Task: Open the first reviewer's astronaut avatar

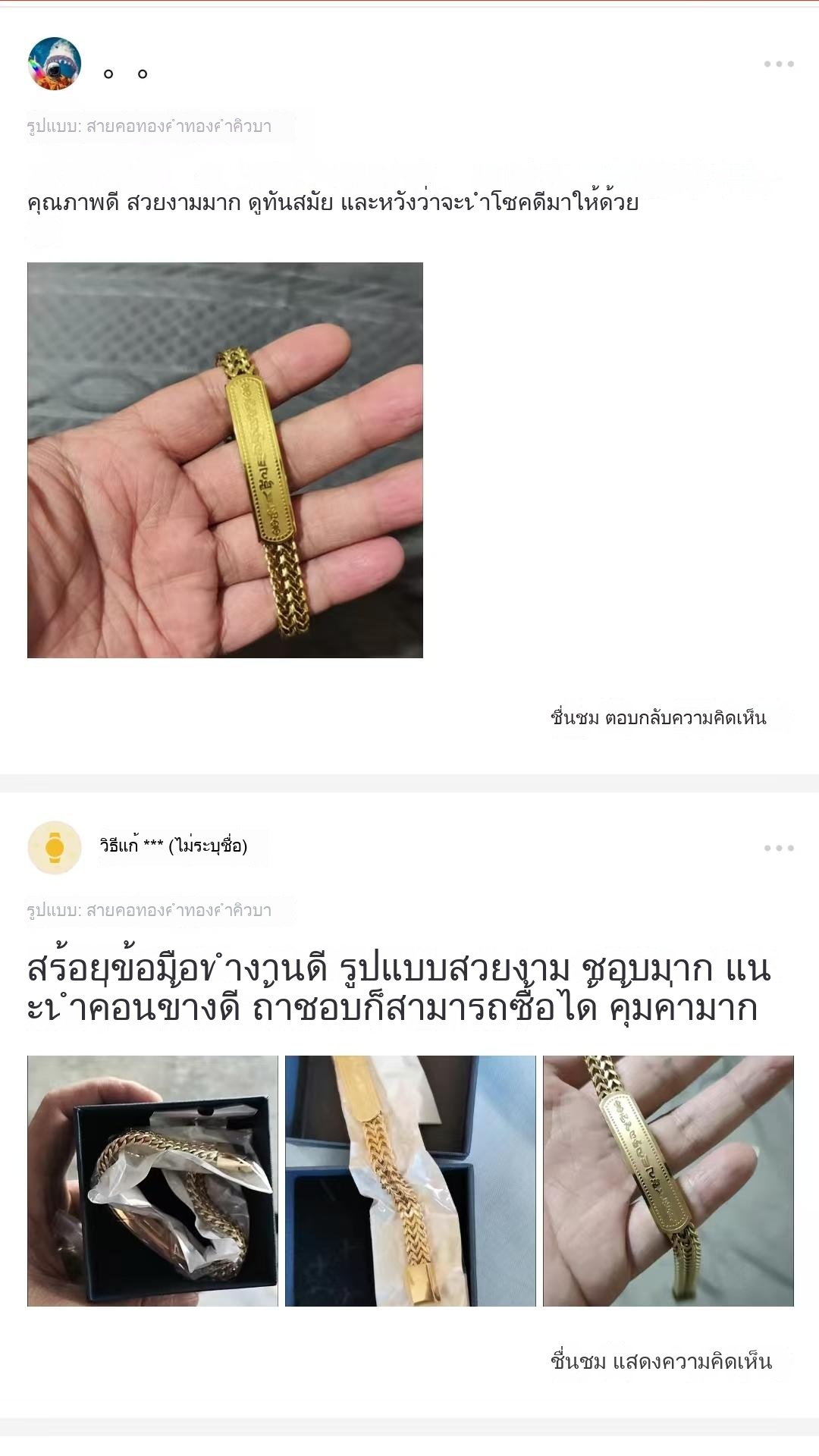Action: (x=55, y=64)
